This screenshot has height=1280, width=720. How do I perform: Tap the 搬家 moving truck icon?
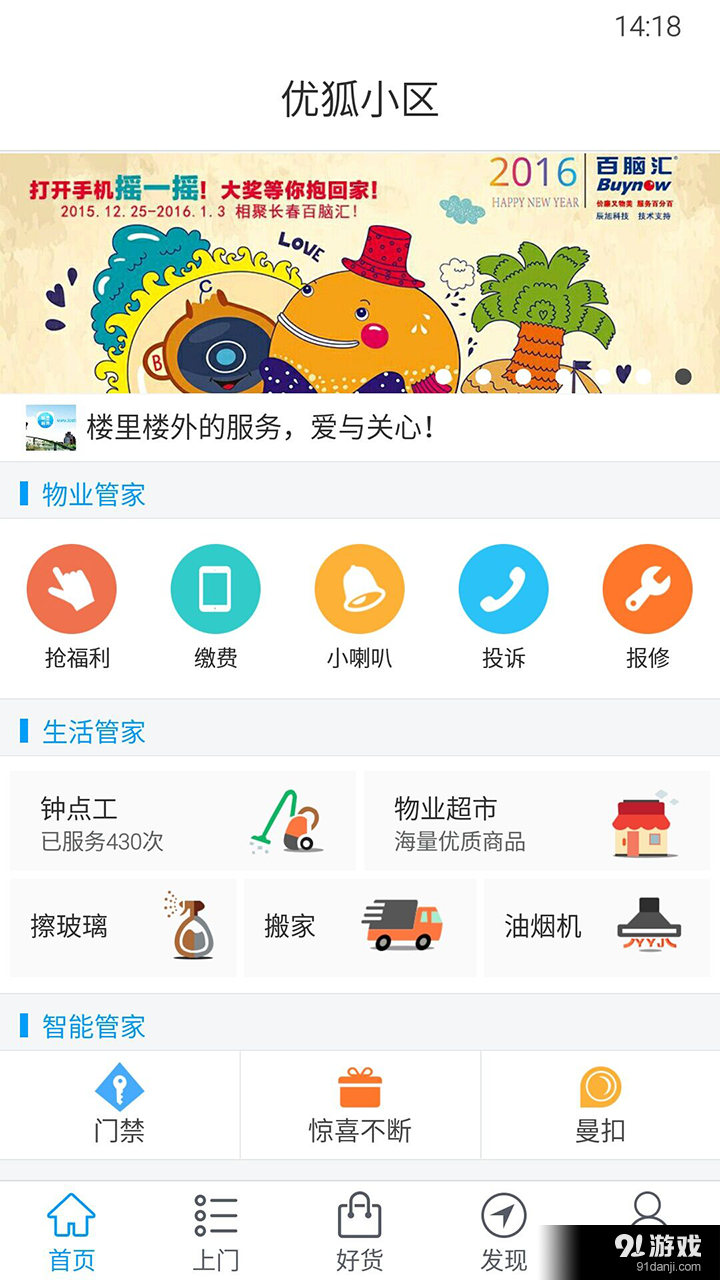coord(360,927)
